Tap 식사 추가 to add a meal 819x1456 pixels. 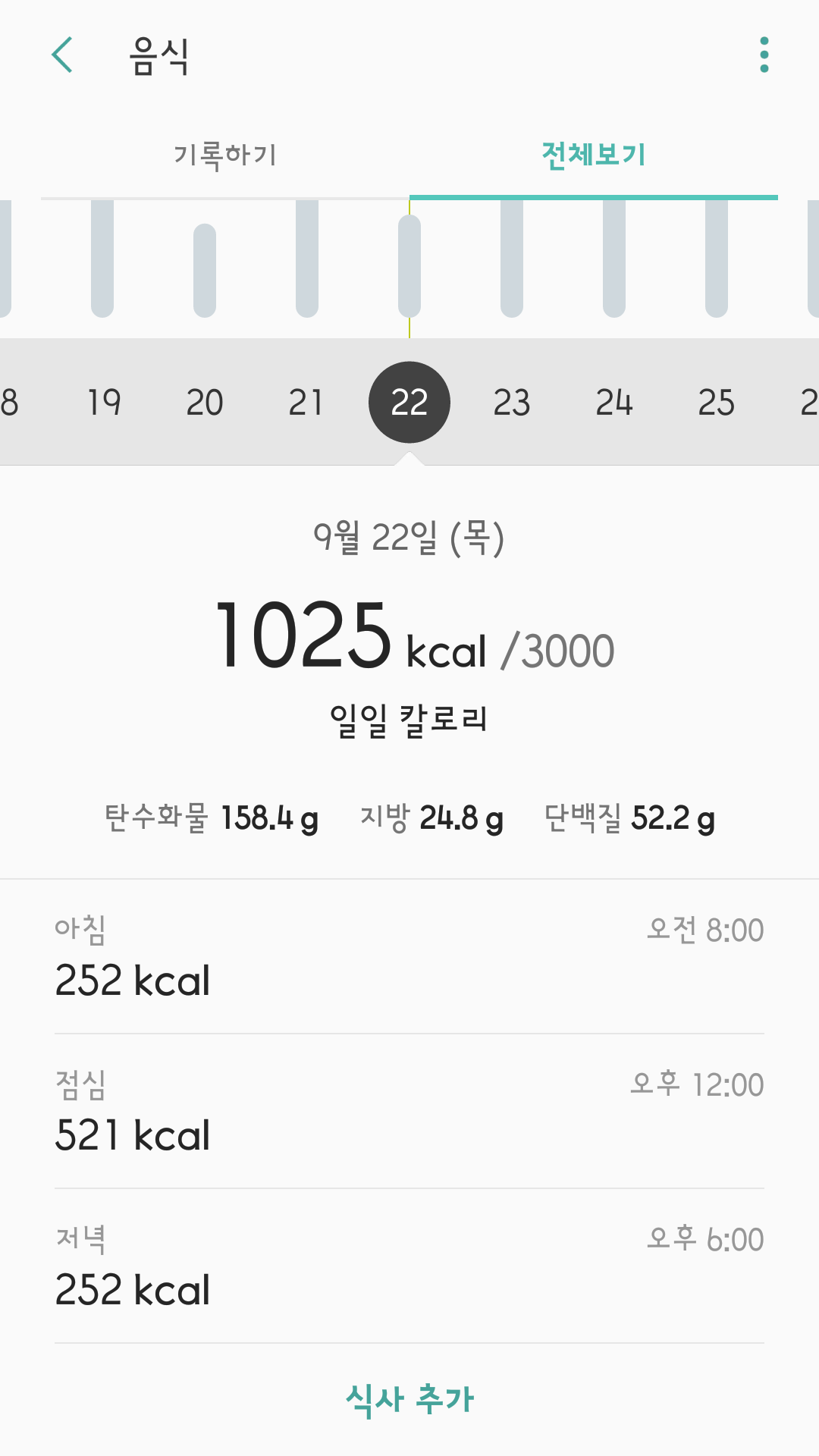point(409,1400)
